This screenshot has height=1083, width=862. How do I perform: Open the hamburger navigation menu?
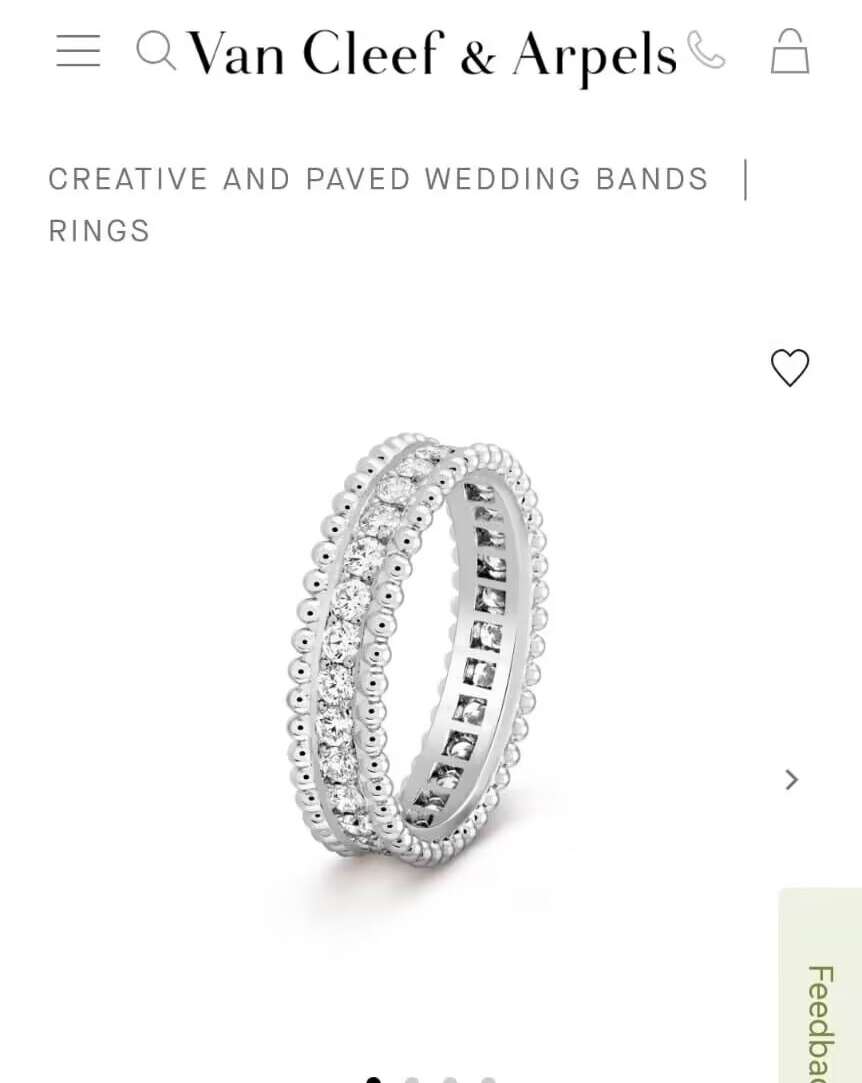[78, 51]
